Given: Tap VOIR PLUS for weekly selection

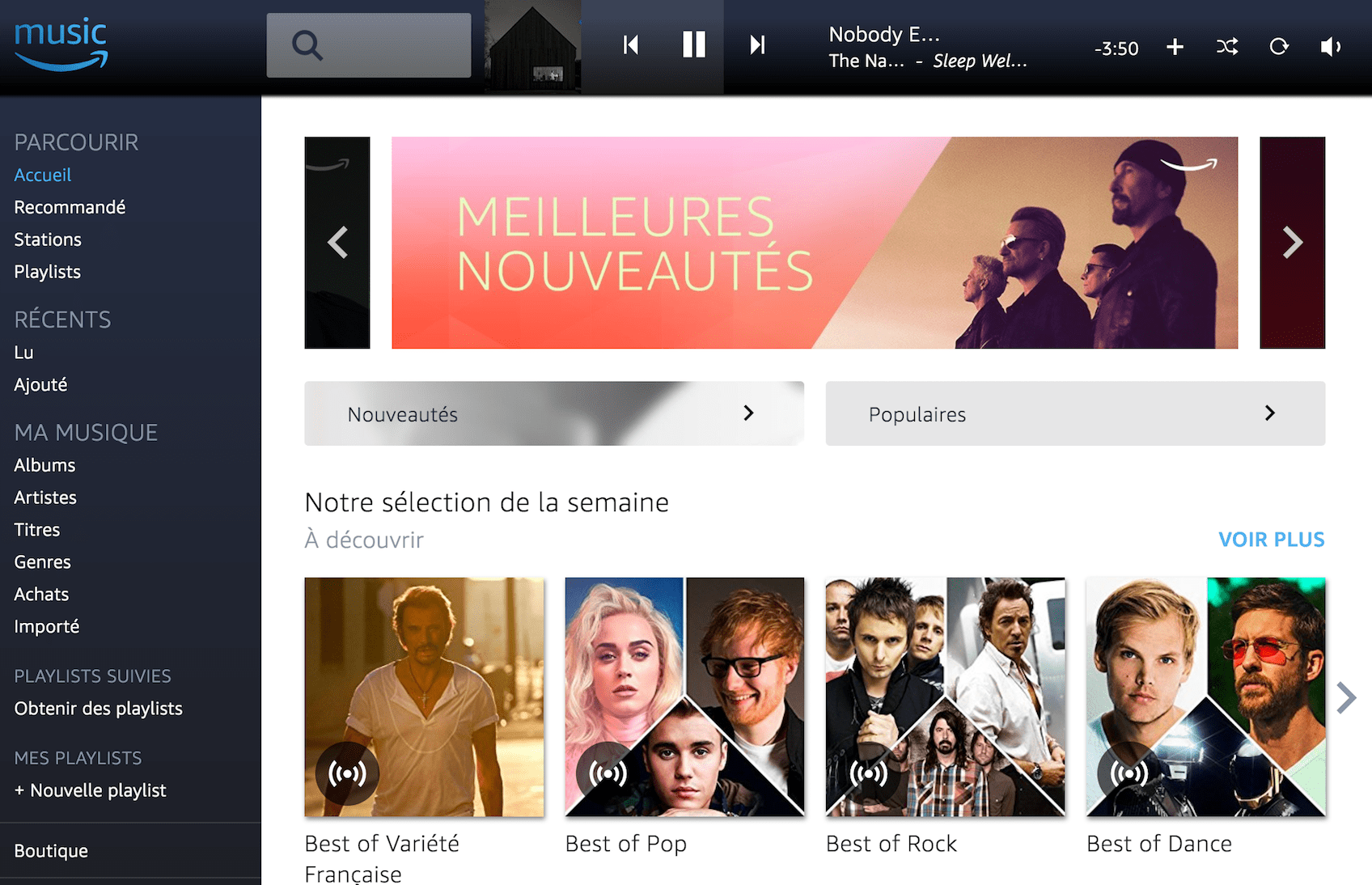Looking at the screenshot, I should click(x=1271, y=540).
